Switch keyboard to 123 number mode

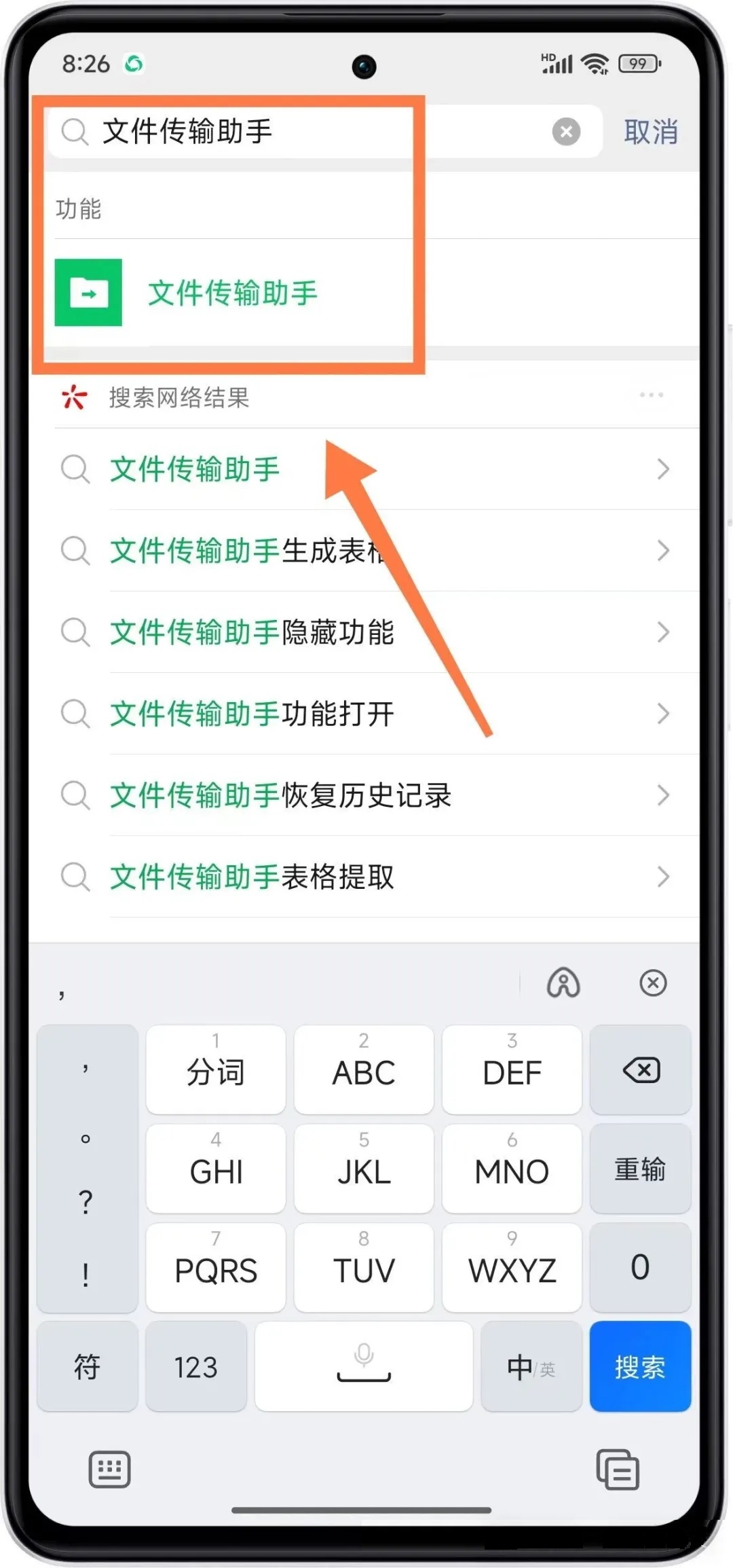pyautogui.click(x=195, y=1366)
